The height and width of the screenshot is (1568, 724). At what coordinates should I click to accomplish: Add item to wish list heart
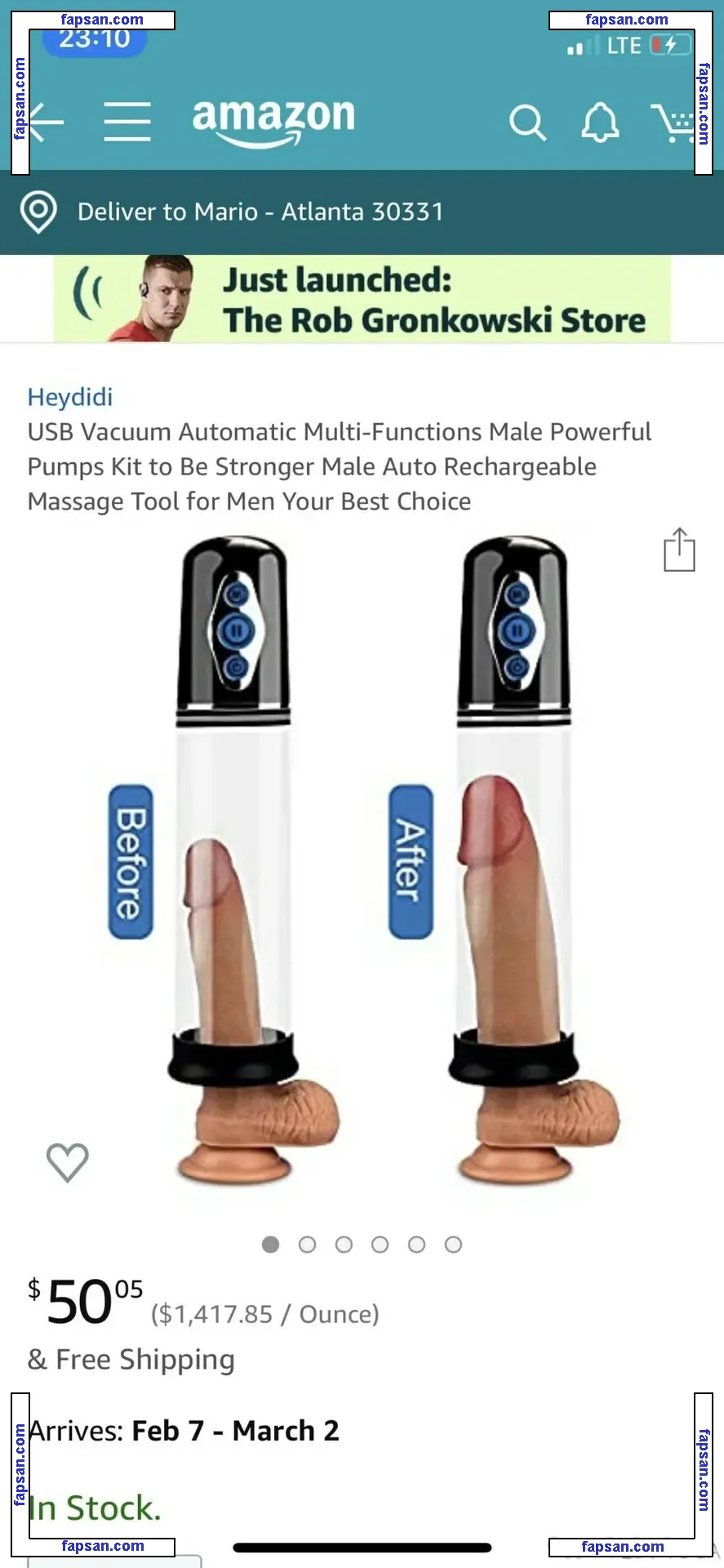tap(67, 1161)
